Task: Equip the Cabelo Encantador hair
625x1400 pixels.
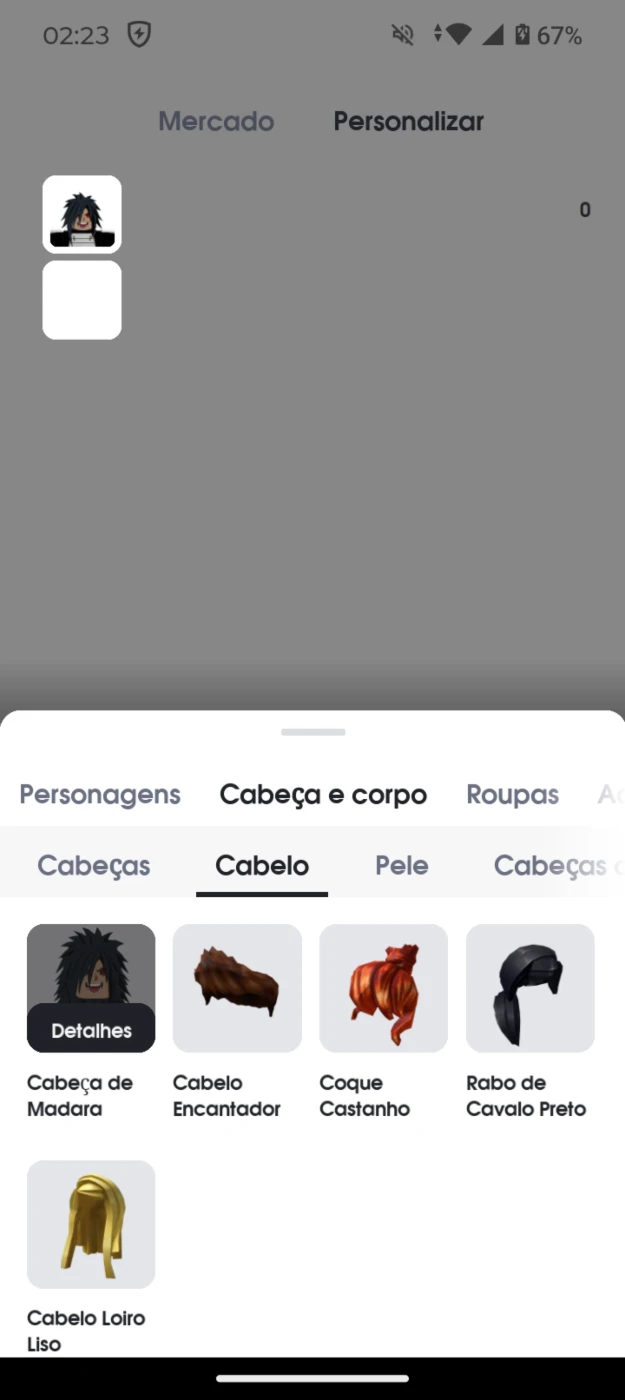Action: (x=237, y=988)
